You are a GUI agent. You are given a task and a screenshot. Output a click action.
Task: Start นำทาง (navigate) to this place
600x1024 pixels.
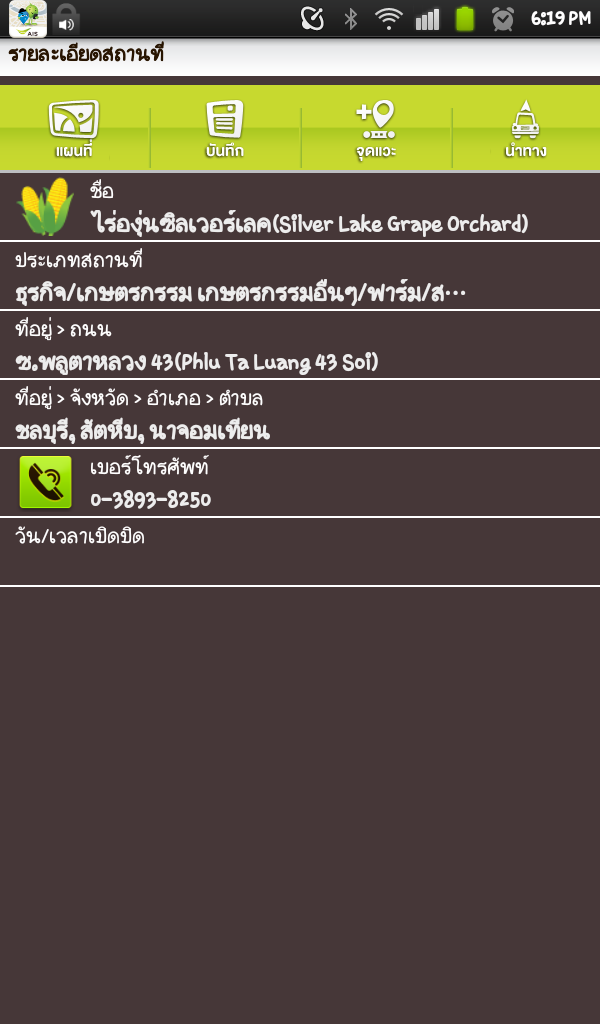pyautogui.click(x=525, y=130)
